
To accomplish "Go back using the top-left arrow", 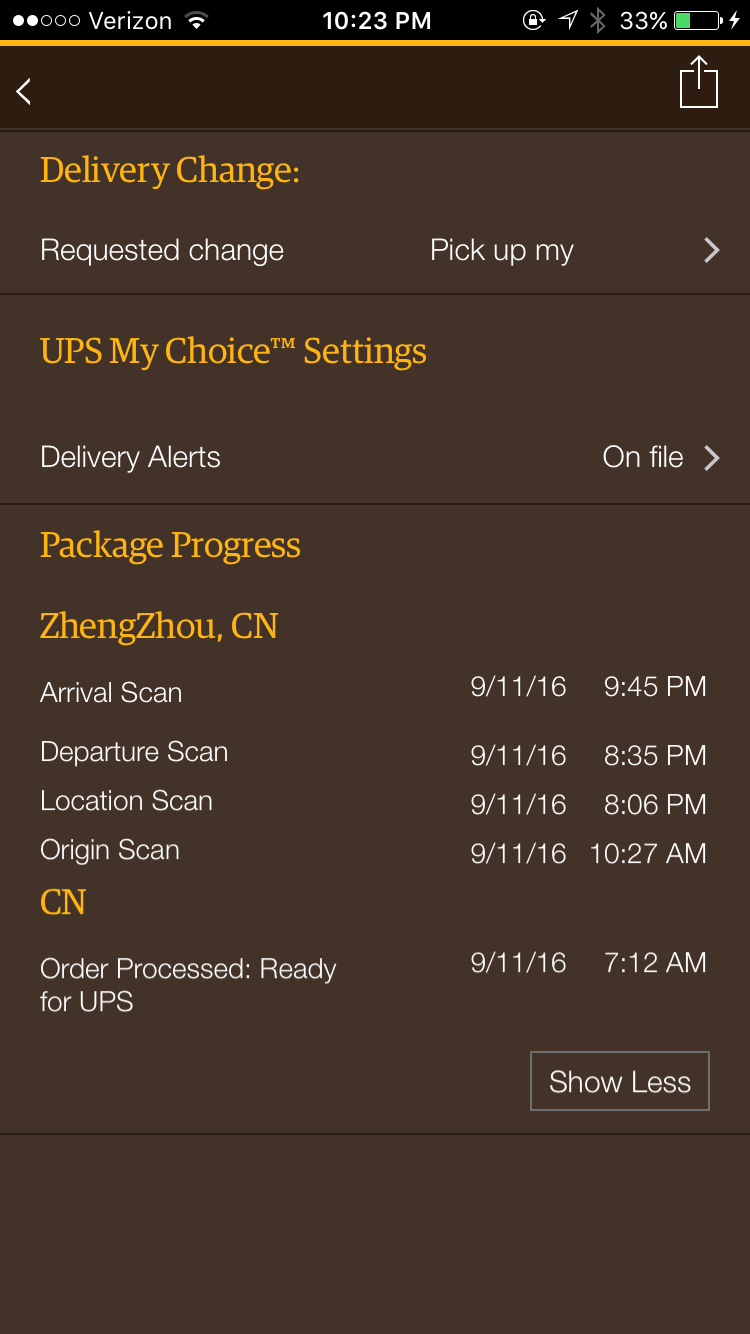I will coord(24,91).
